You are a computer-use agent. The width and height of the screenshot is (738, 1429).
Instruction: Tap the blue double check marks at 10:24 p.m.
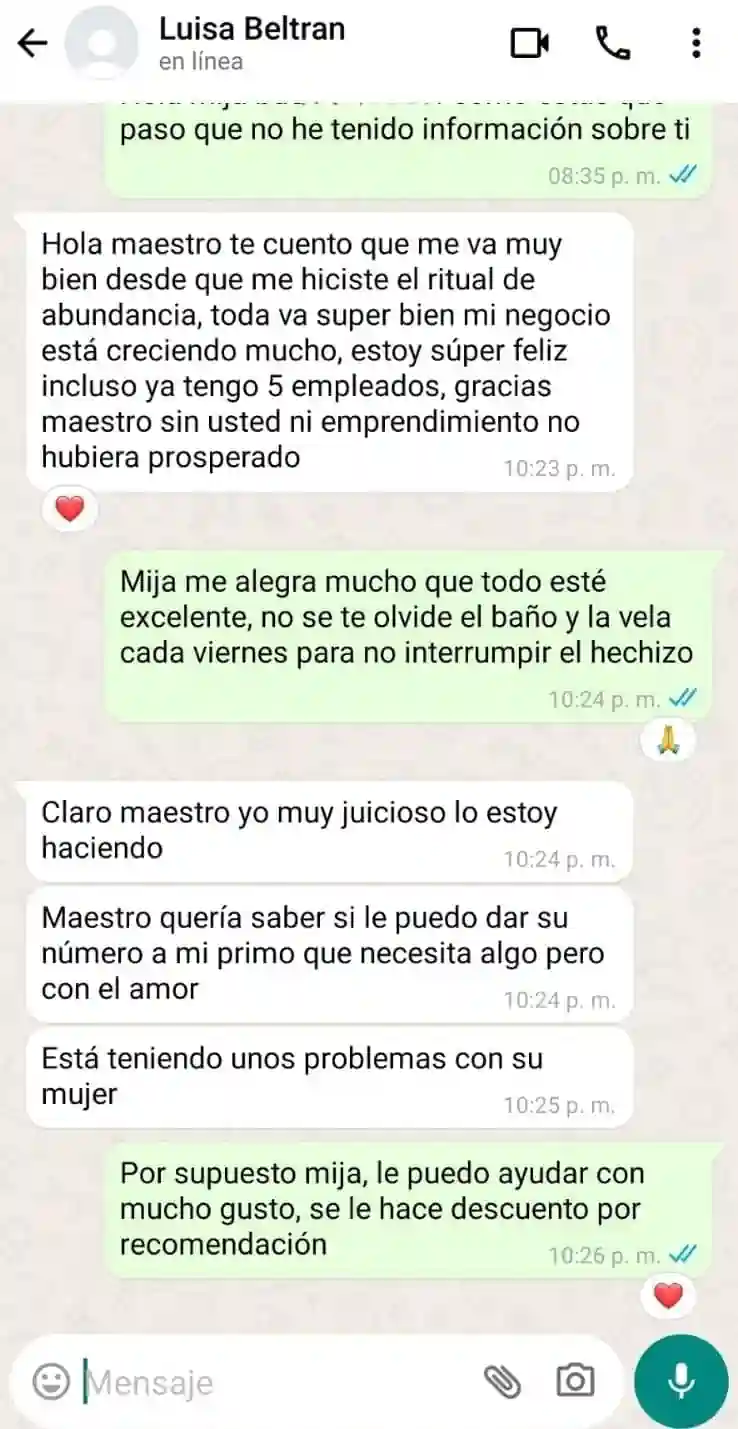click(684, 701)
